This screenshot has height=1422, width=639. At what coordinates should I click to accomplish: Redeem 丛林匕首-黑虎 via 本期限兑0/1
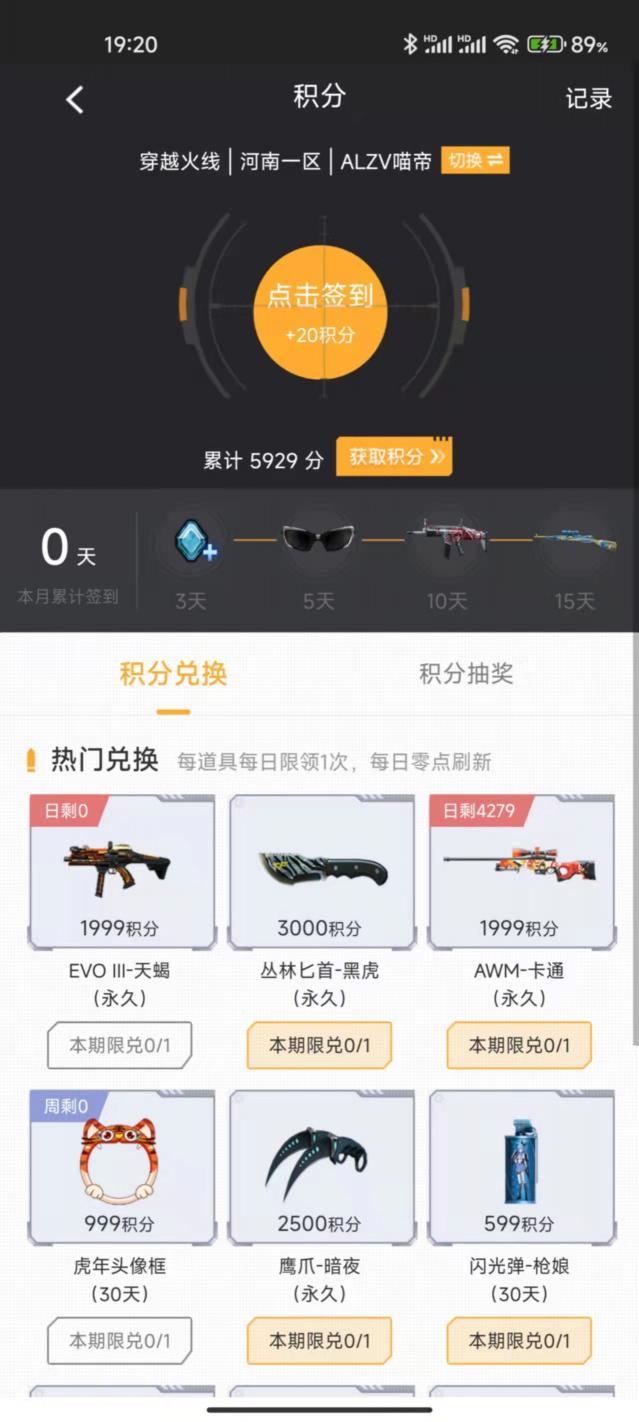(320, 1045)
